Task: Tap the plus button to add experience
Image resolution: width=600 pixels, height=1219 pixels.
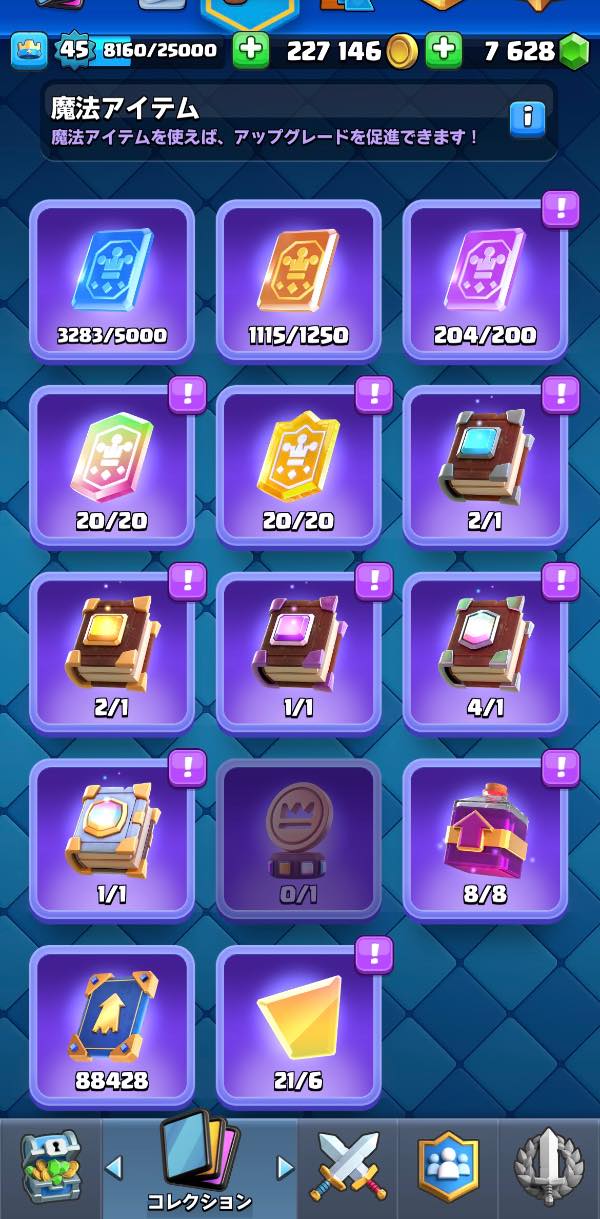Action: (x=251, y=50)
